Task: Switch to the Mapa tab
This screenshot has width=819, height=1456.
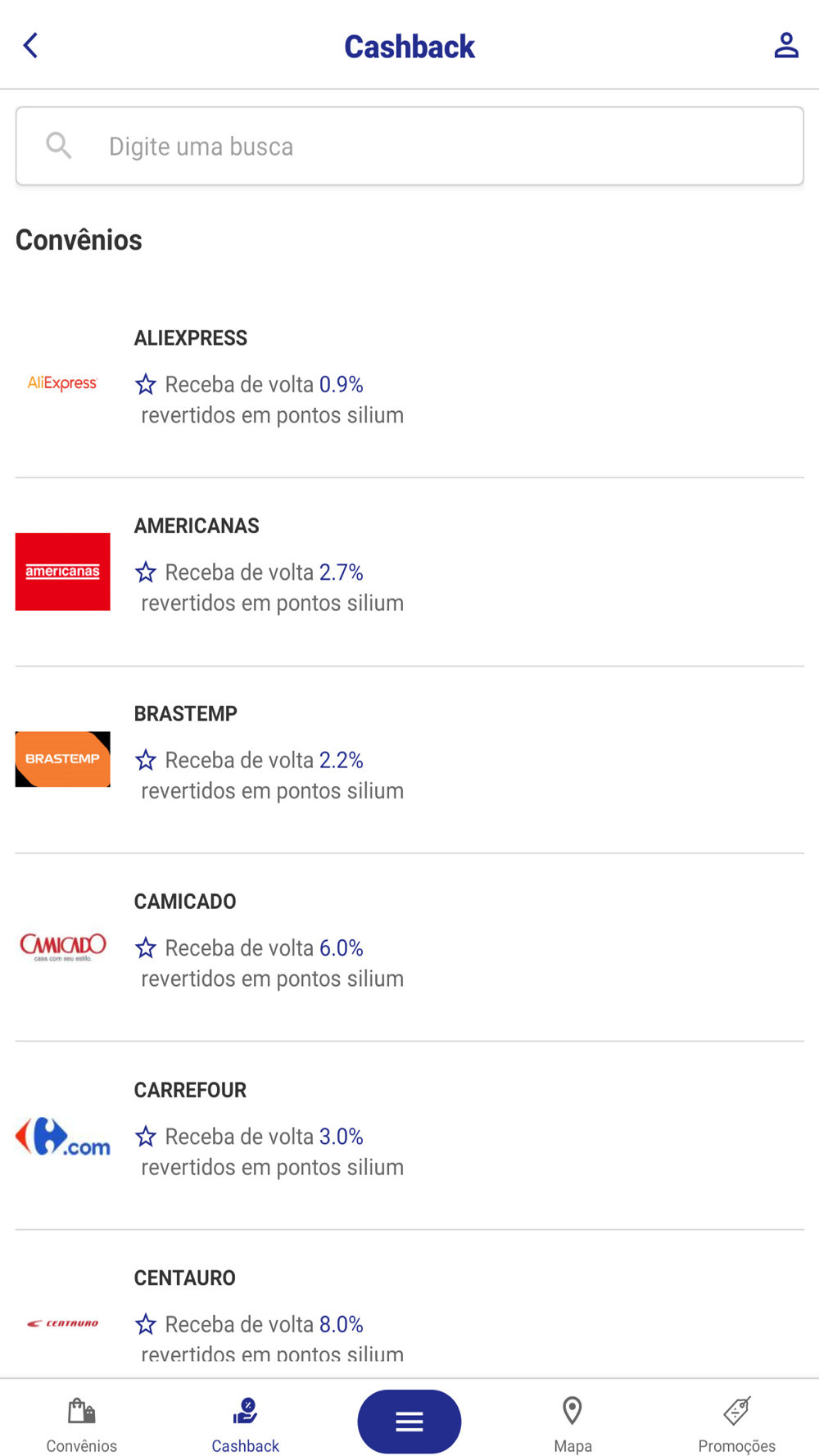Action: pyautogui.click(x=573, y=1424)
